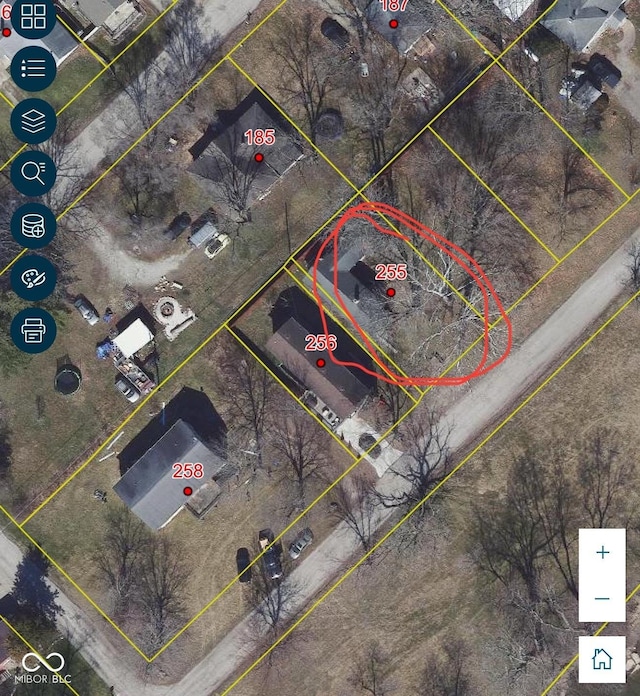Select parcel marker 256
This screenshot has height=696, width=640.
pyautogui.click(x=321, y=362)
